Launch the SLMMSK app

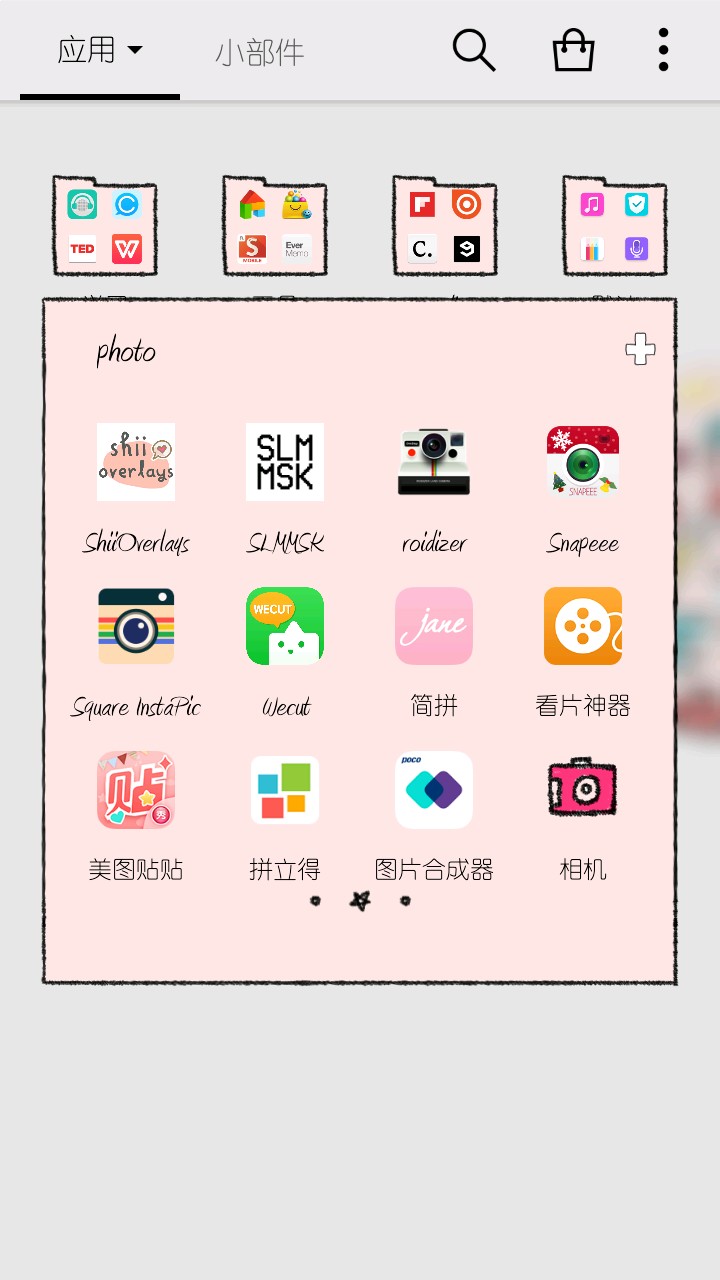(285, 462)
